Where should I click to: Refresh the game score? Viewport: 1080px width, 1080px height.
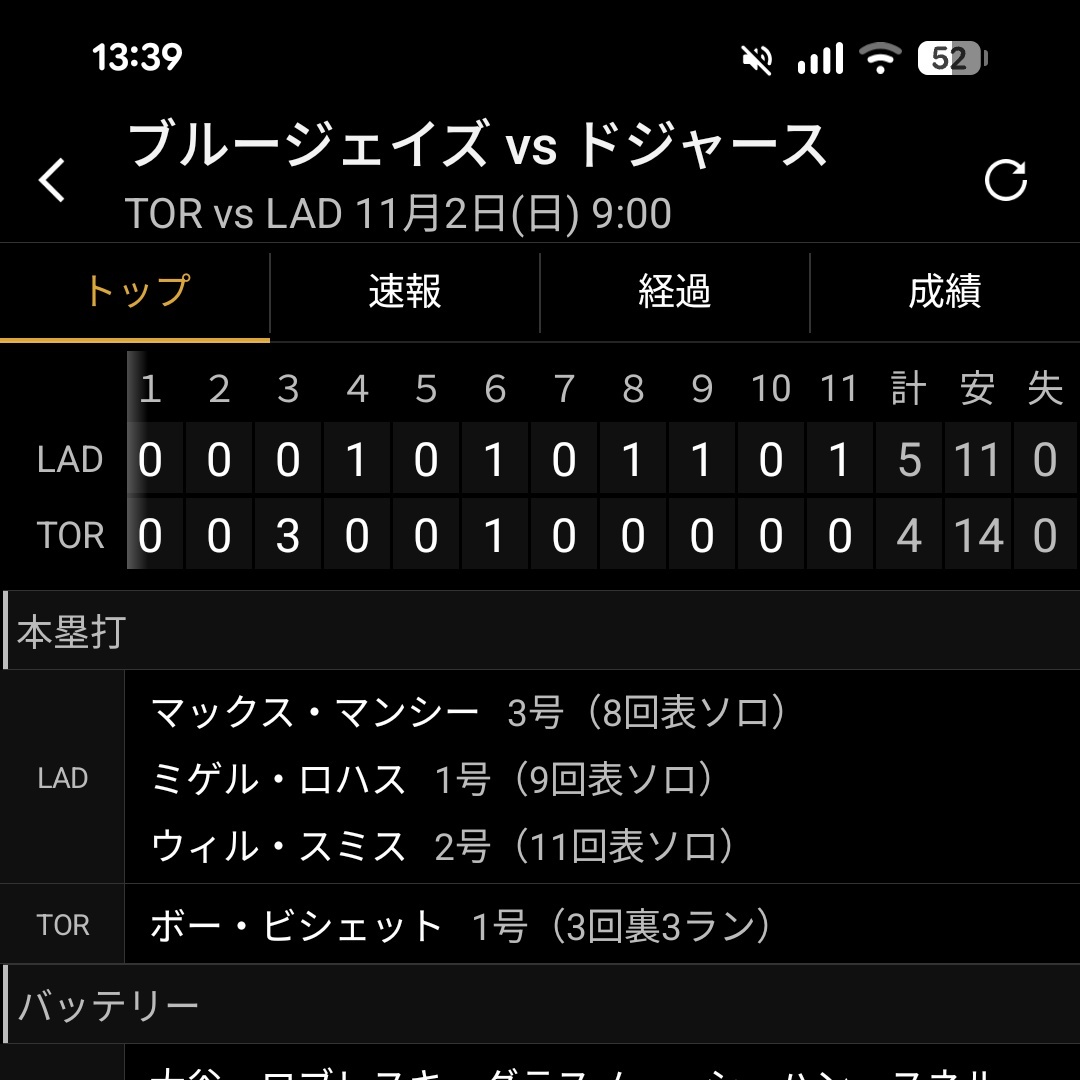coord(1005,180)
